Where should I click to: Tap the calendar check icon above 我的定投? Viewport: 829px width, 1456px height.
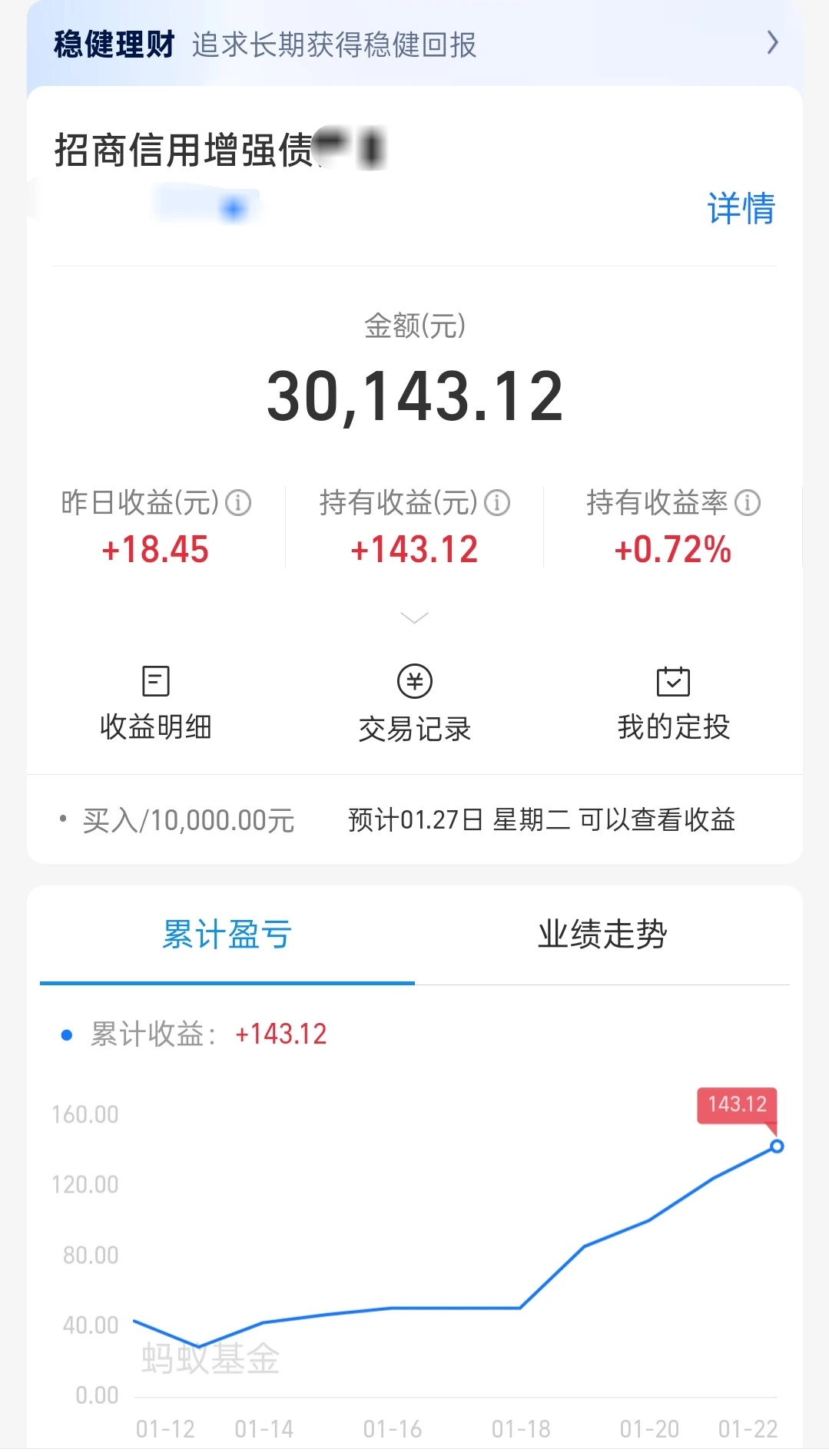pyautogui.click(x=674, y=681)
